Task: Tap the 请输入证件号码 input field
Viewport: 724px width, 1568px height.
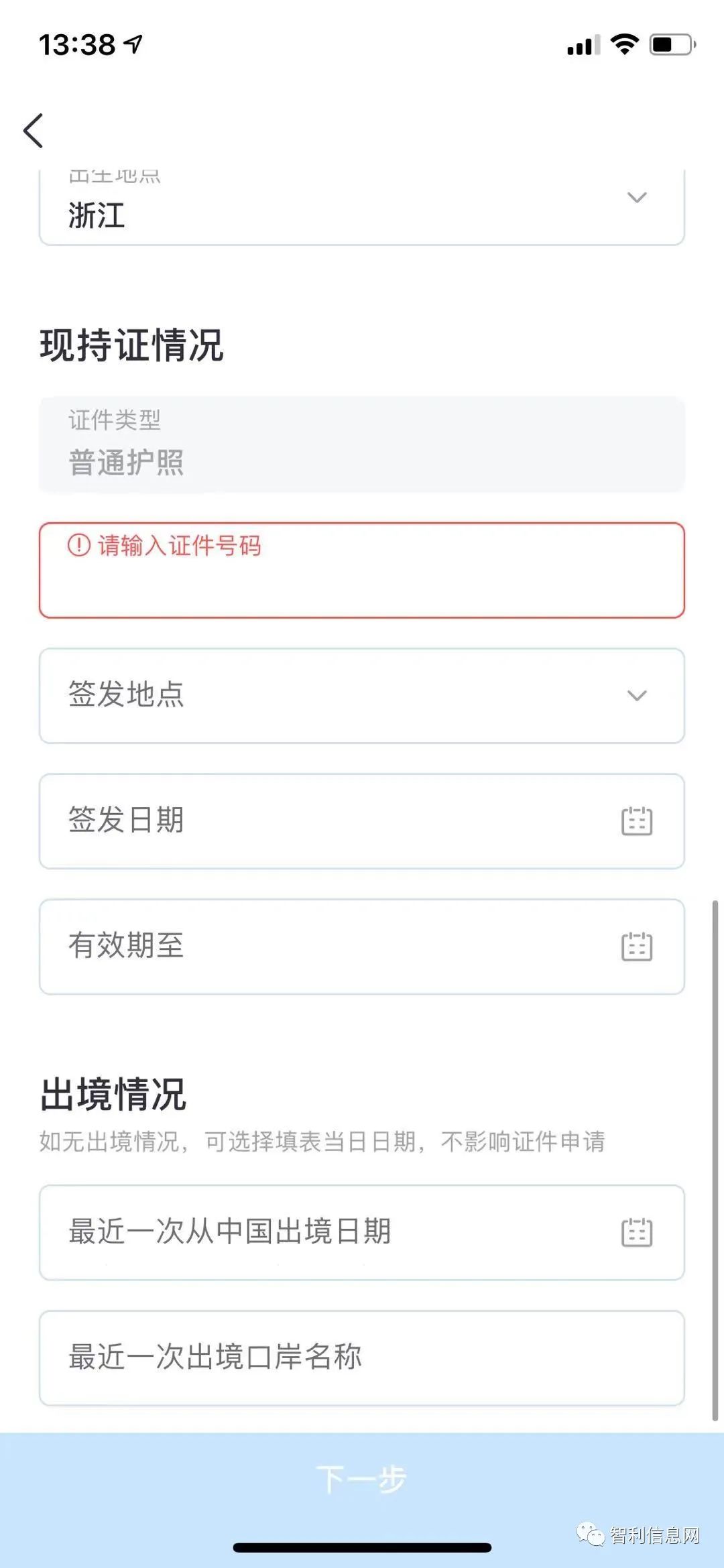Action: click(x=362, y=570)
